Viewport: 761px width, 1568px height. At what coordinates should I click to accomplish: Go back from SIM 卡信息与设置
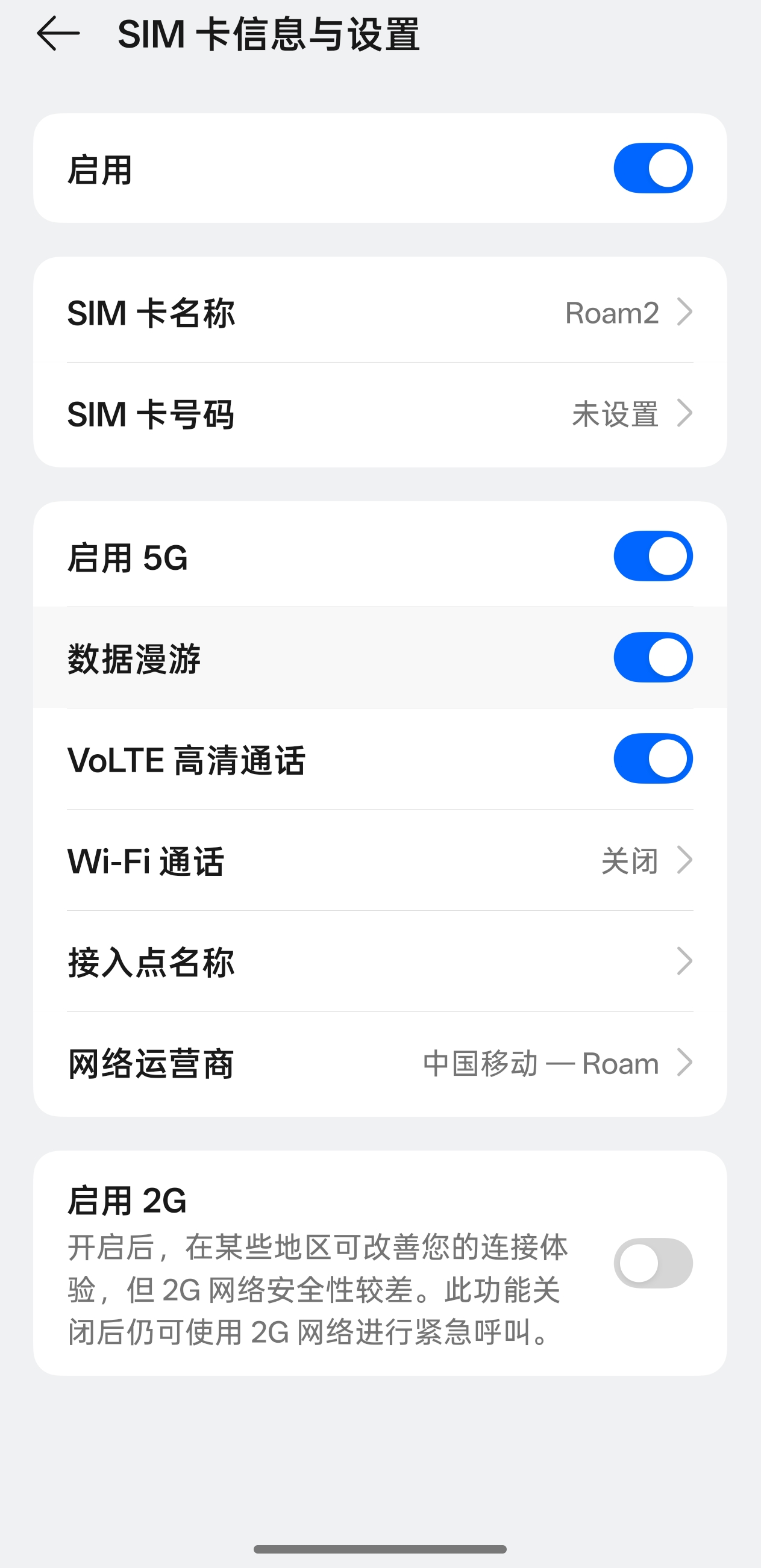click(x=58, y=34)
